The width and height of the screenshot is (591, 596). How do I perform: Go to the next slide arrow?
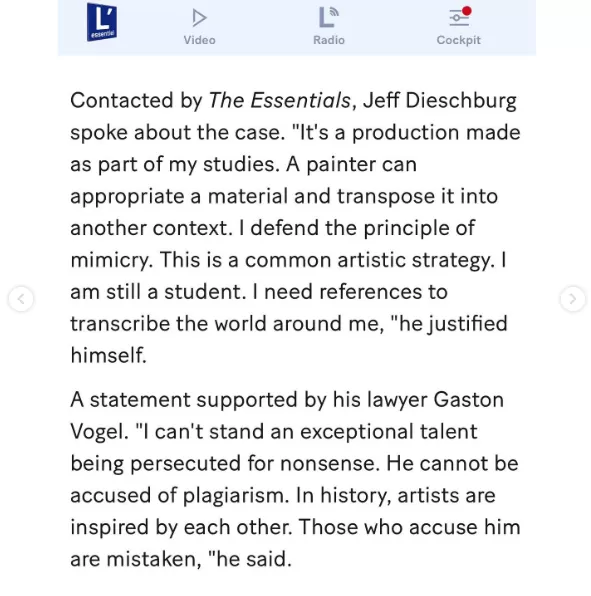(572, 299)
